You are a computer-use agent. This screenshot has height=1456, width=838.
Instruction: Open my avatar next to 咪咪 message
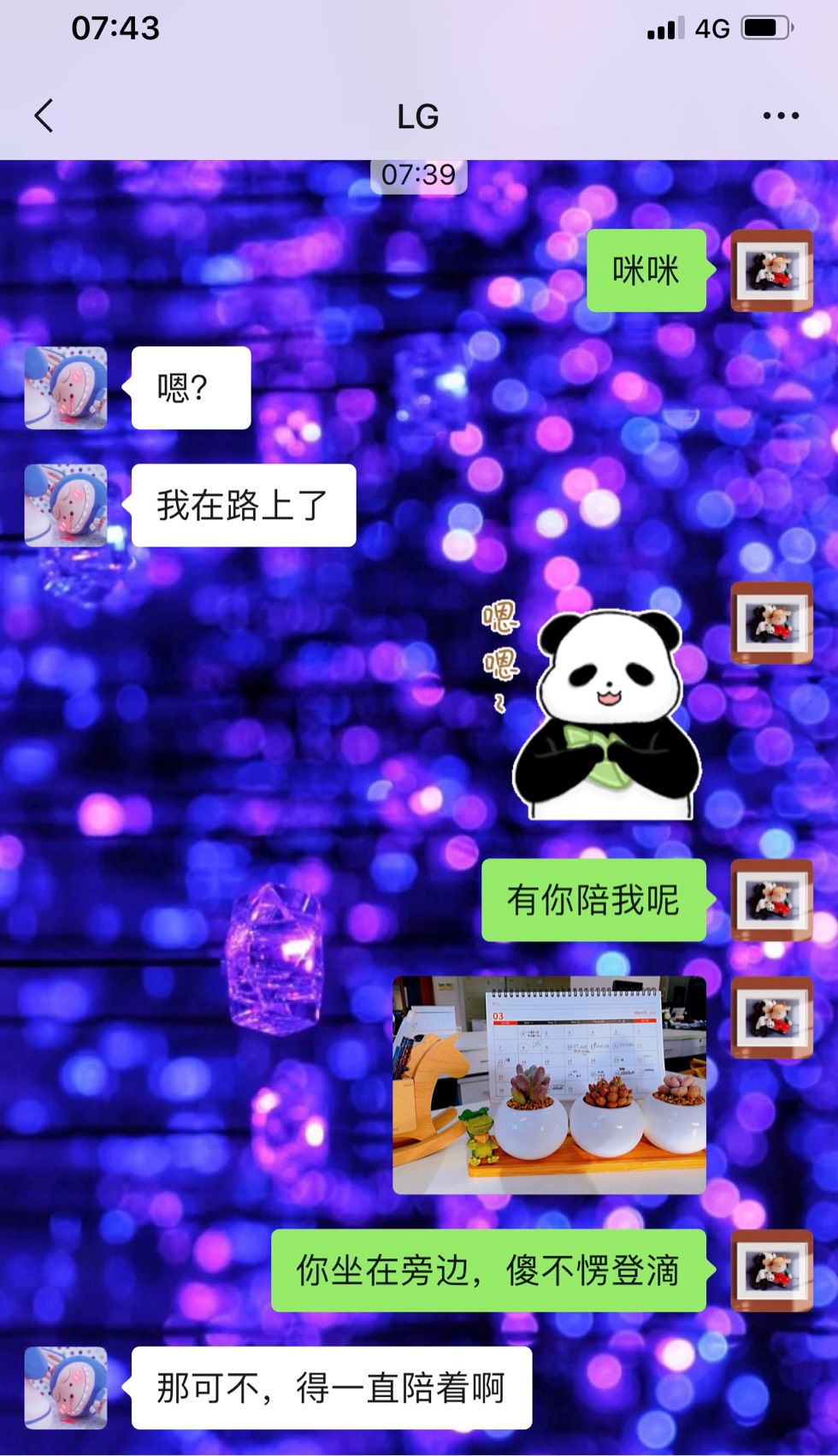pos(771,270)
